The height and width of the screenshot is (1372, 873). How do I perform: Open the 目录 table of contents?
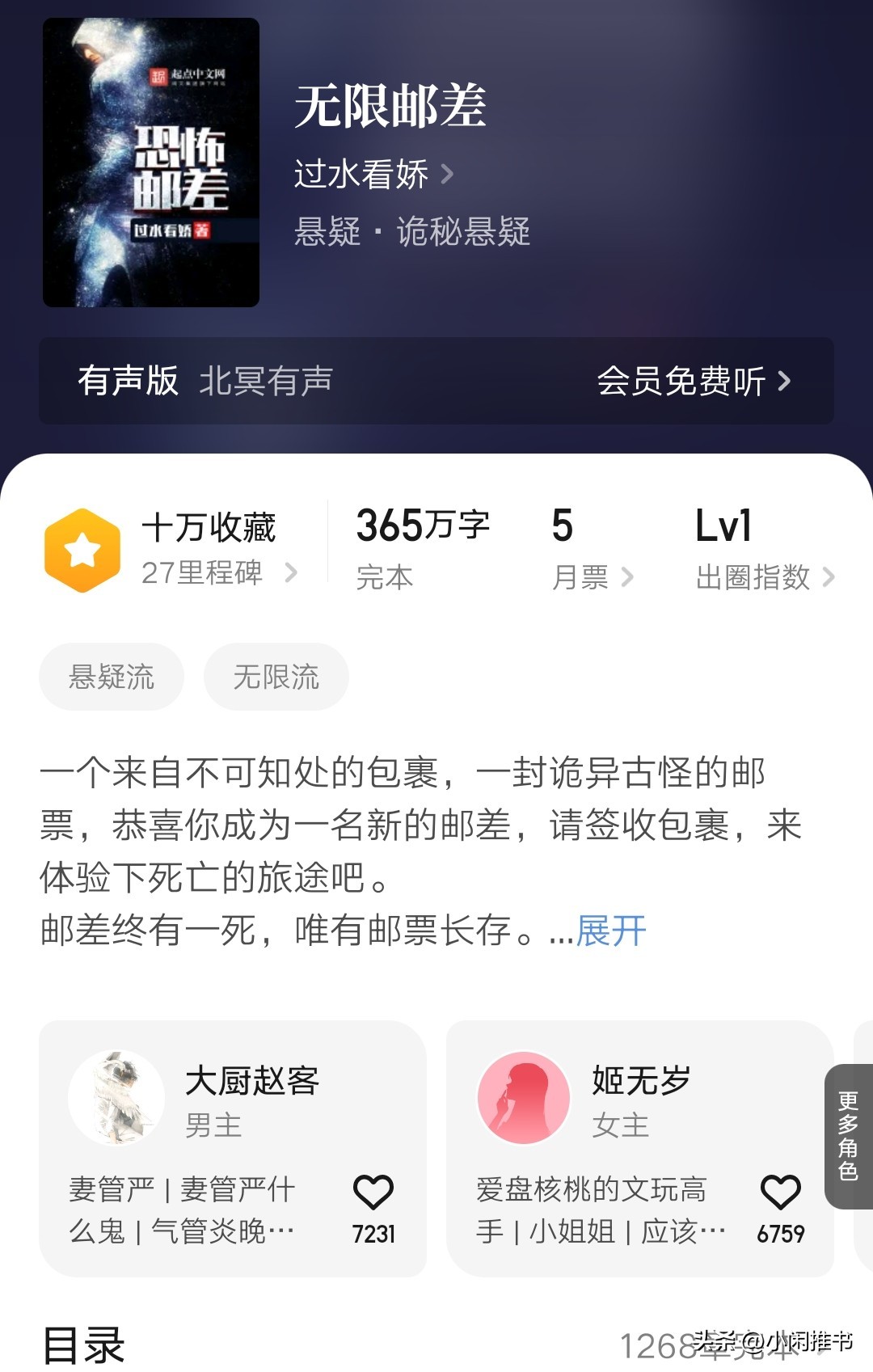point(84,1345)
